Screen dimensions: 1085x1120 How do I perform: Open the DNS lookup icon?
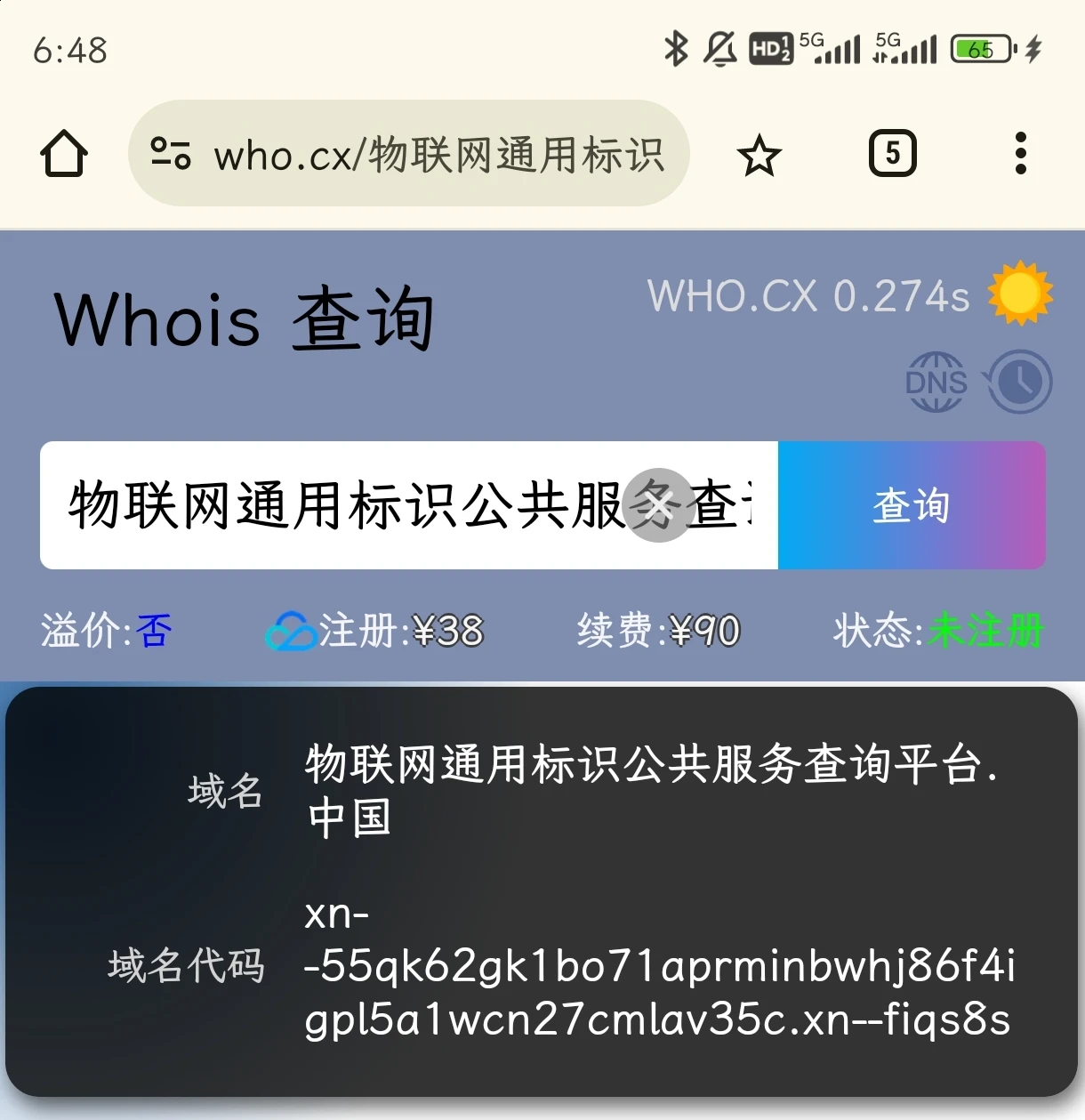click(936, 383)
